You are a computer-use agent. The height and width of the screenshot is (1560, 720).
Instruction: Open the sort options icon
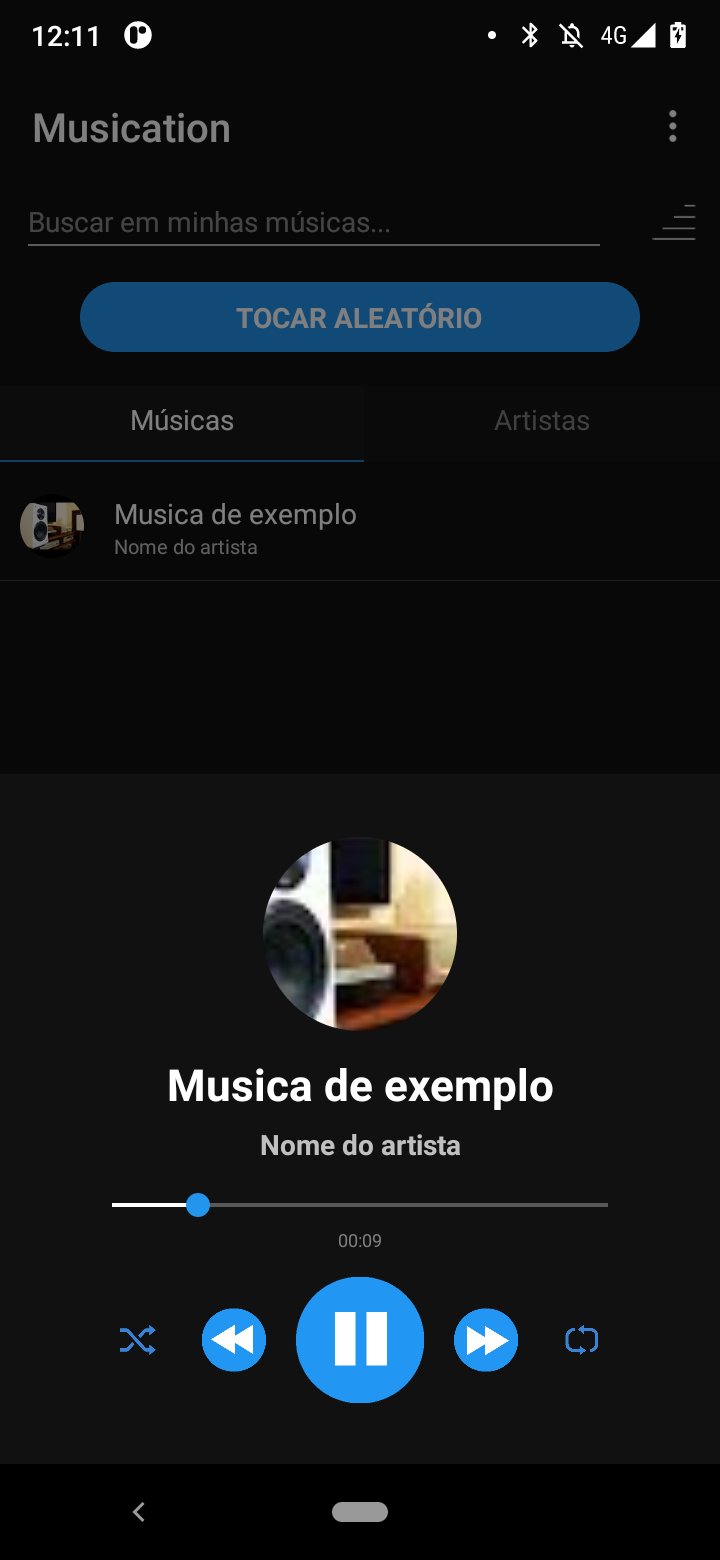coord(675,222)
